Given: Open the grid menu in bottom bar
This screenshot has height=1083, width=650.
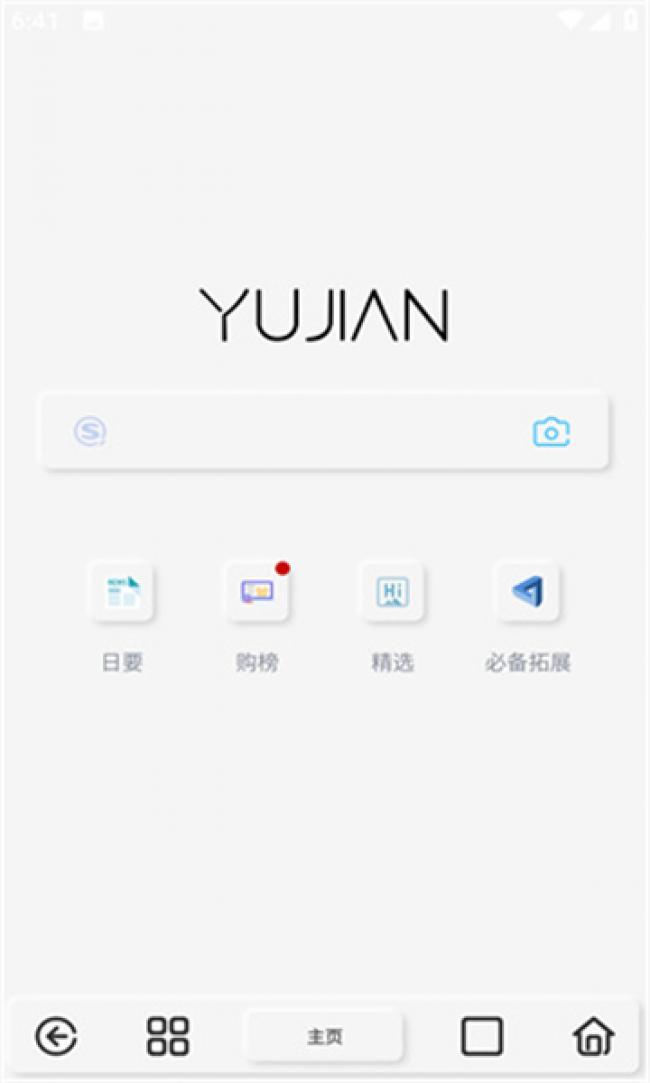Looking at the screenshot, I should point(167,1036).
